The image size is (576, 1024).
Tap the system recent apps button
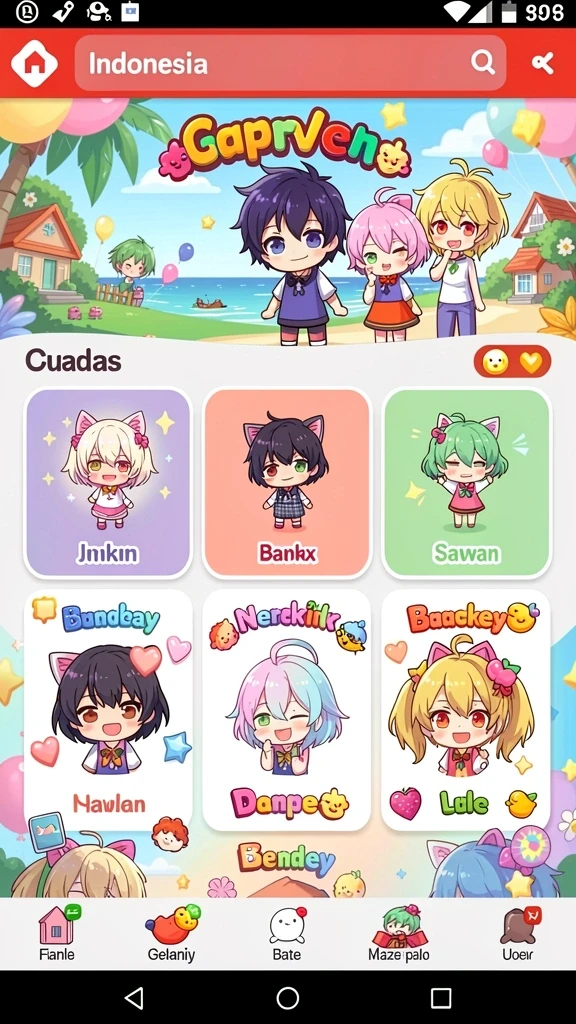click(441, 997)
